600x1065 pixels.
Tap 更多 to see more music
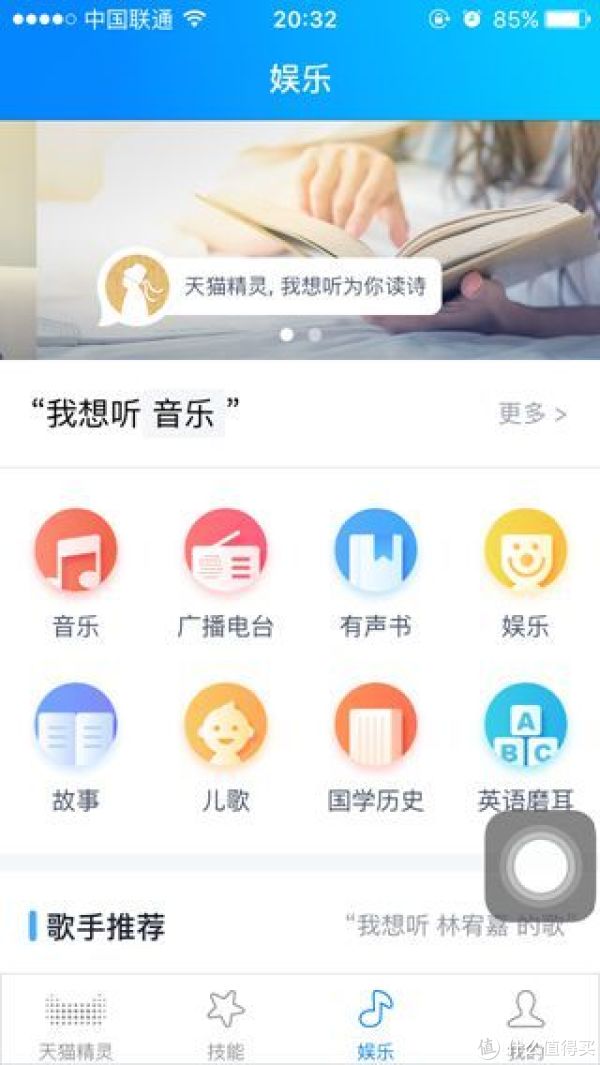tap(532, 413)
